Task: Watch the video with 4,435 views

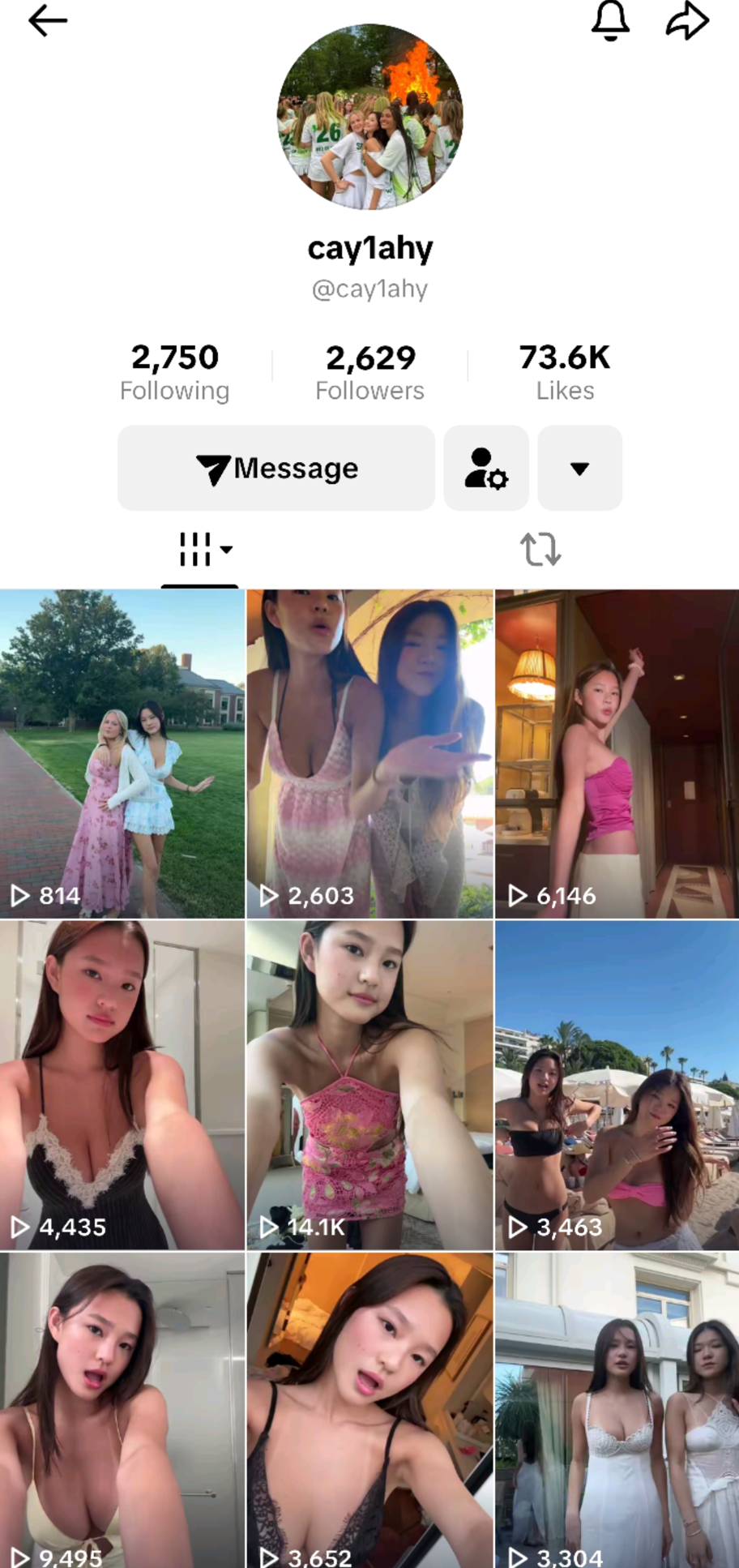Action: [x=122, y=1085]
